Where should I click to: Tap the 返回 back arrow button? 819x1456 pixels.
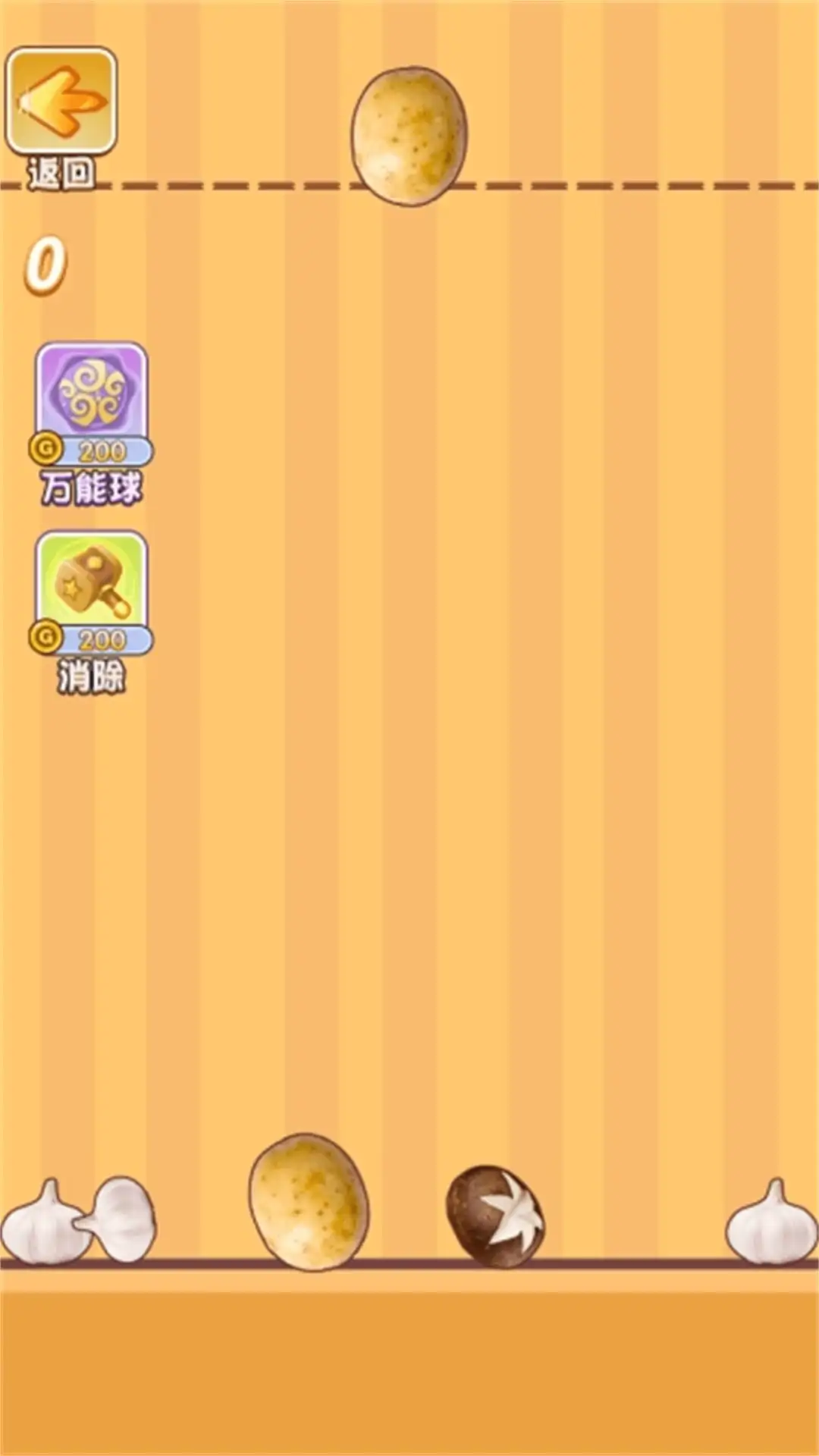[61, 102]
